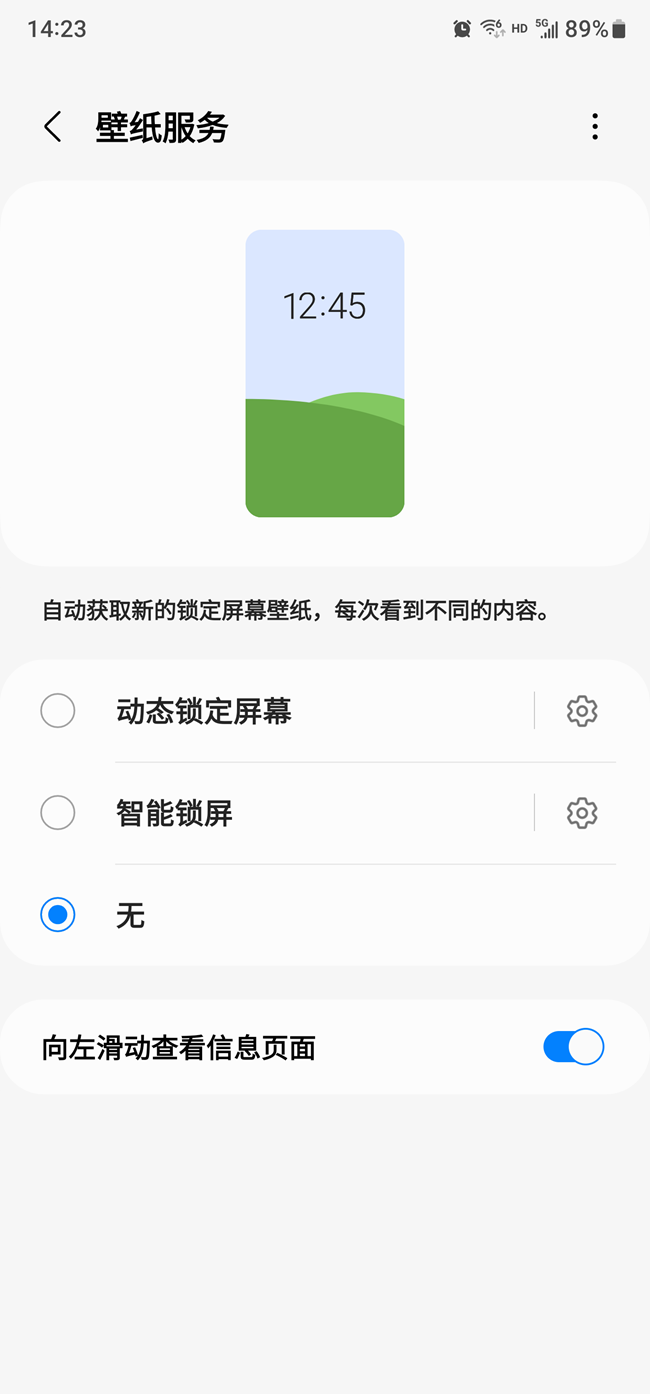650x1394 pixels.
Task: Open settings gear for 动态锁定屏幕
Action: pyautogui.click(x=581, y=711)
